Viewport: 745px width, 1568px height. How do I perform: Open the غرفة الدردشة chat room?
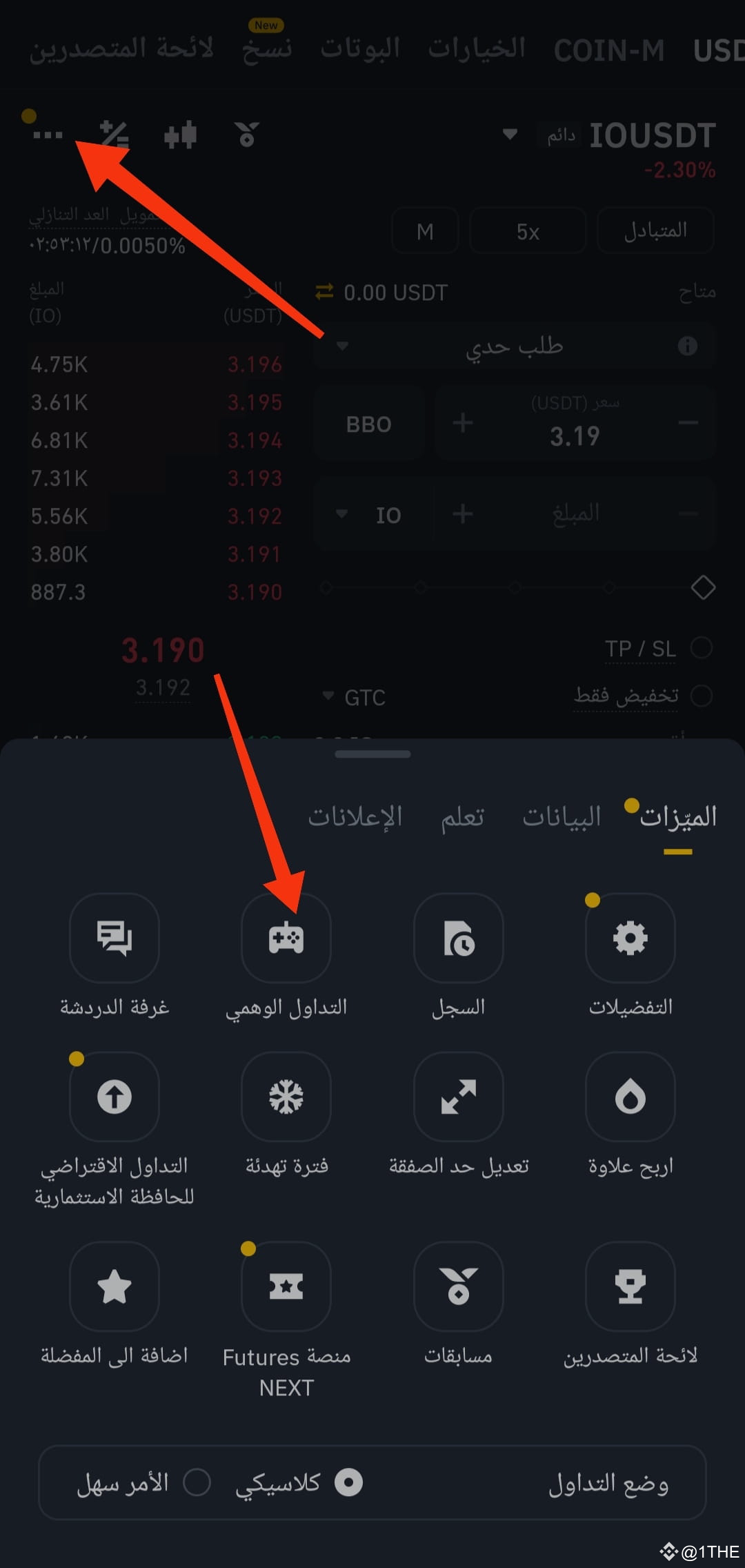pyautogui.click(x=115, y=939)
